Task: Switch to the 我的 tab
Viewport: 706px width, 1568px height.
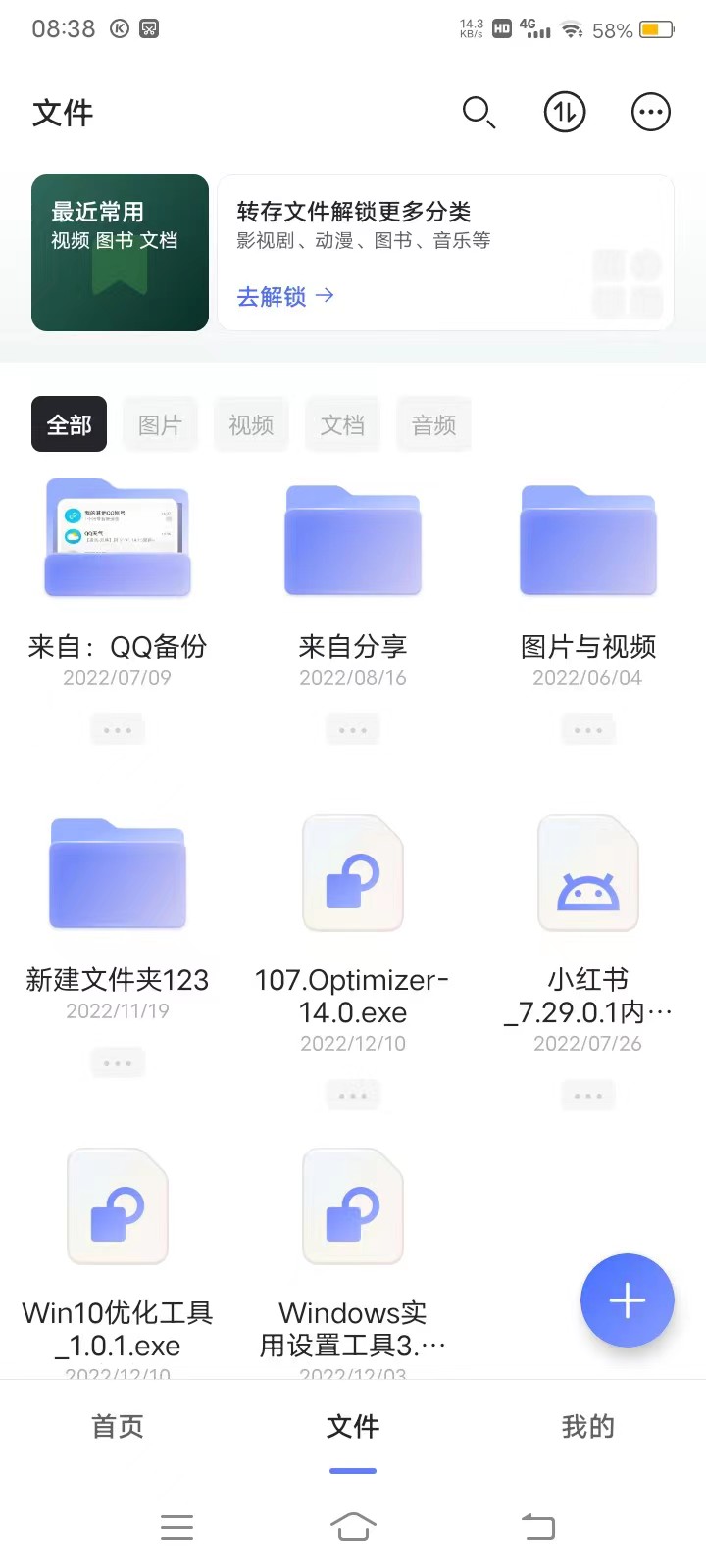Action: pos(588,1427)
